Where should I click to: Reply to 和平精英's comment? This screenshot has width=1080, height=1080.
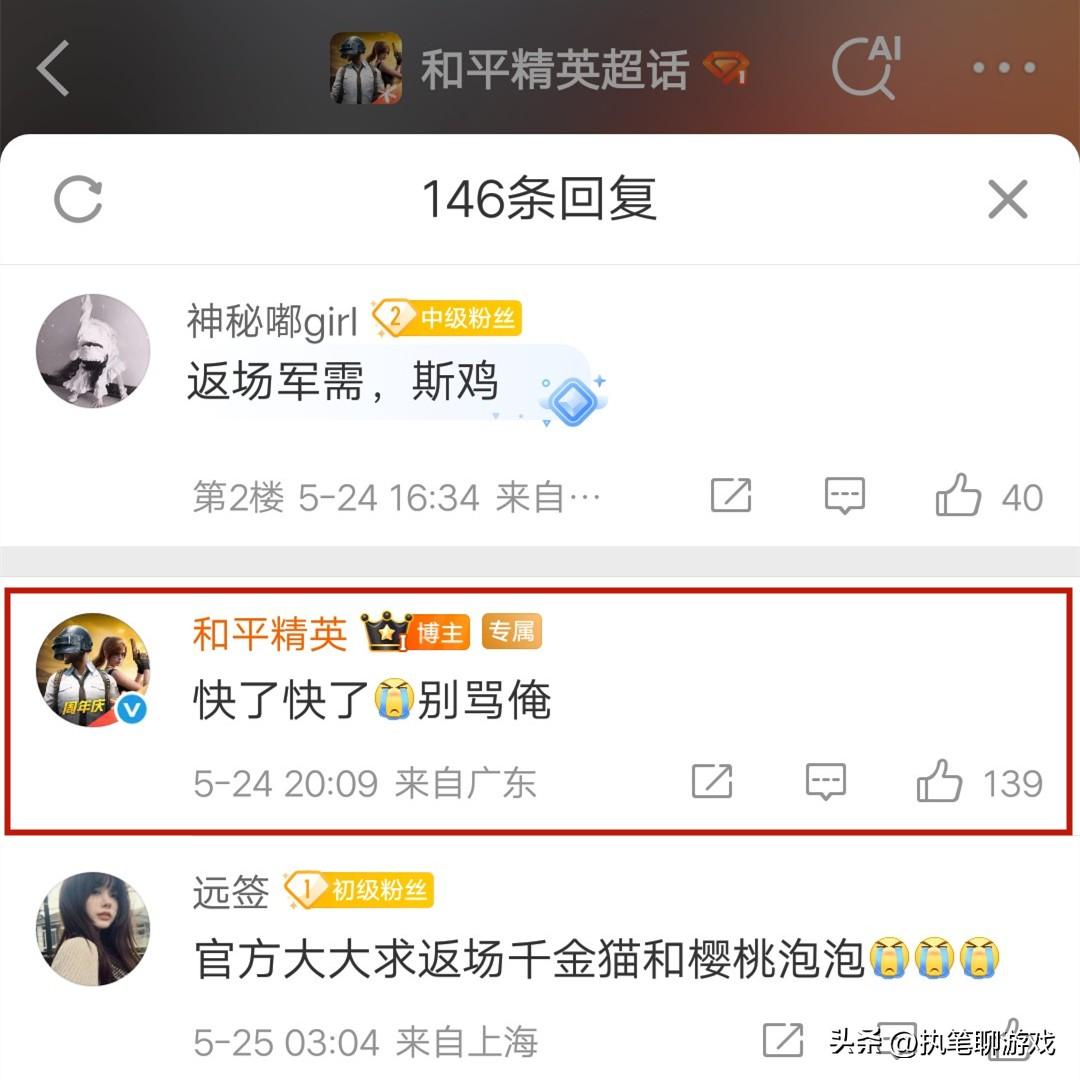[826, 782]
